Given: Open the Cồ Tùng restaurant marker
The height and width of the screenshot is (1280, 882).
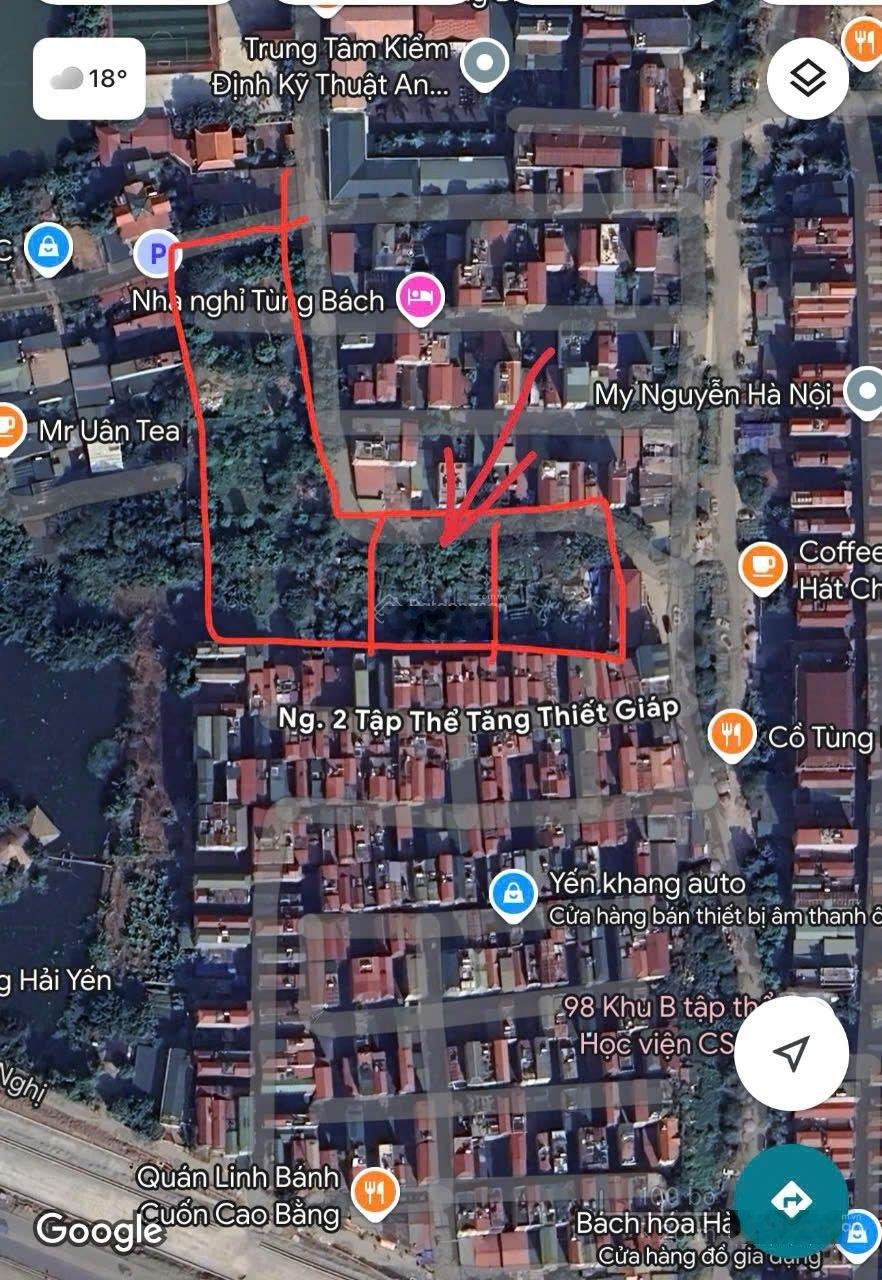Looking at the screenshot, I should pyautogui.click(x=732, y=735).
